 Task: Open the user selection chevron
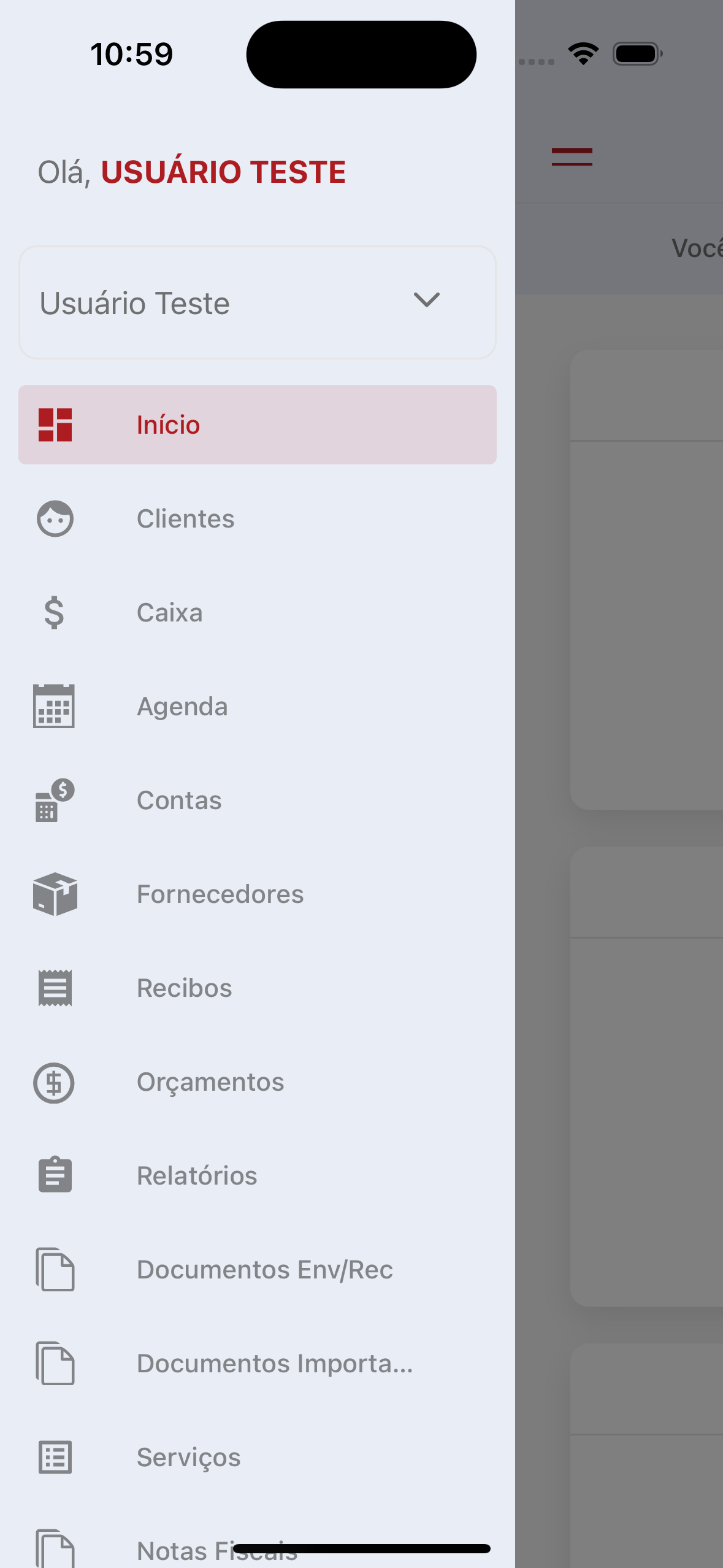coord(427,301)
